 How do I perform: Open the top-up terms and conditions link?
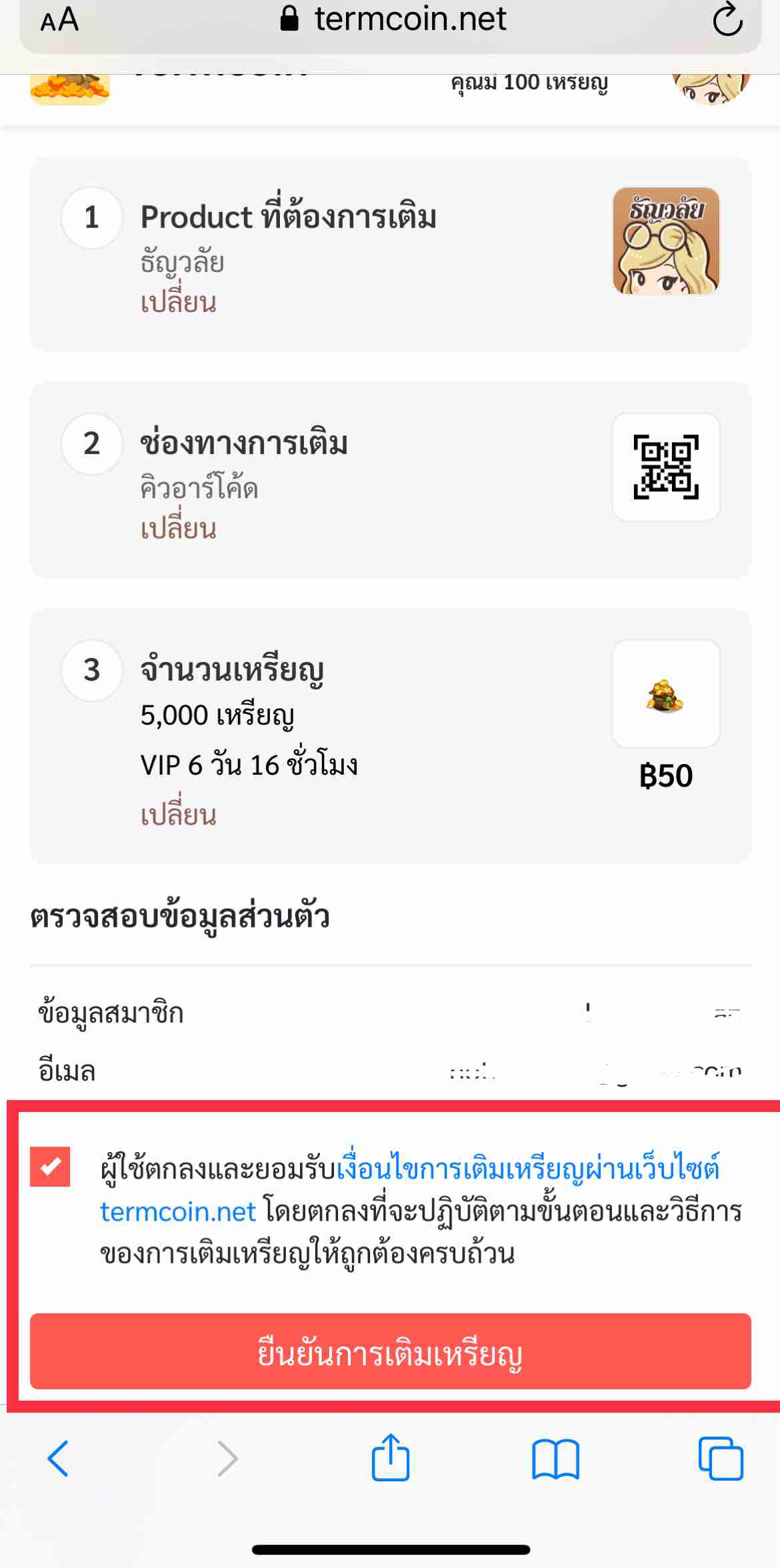[x=528, y=1169]
